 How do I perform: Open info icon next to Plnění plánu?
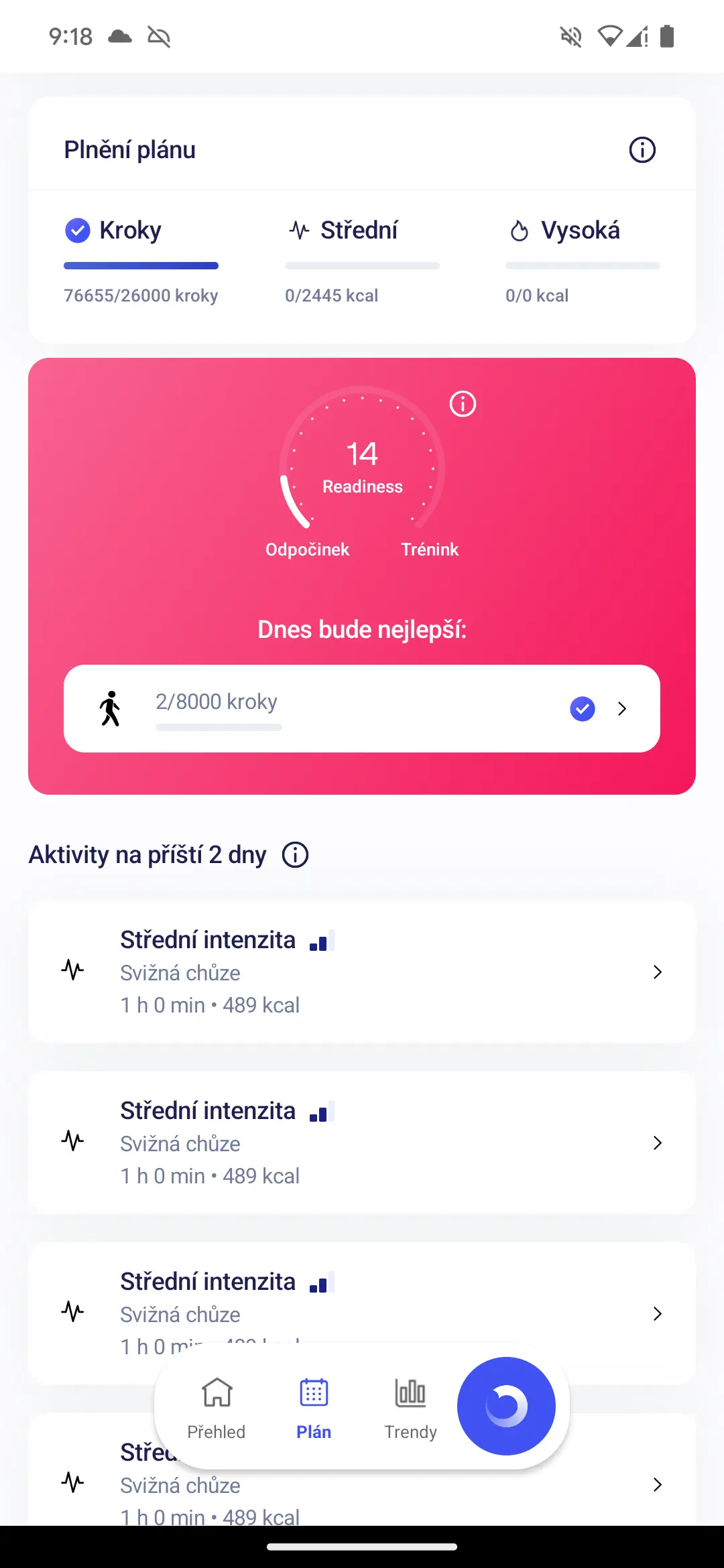click(642, 149)
